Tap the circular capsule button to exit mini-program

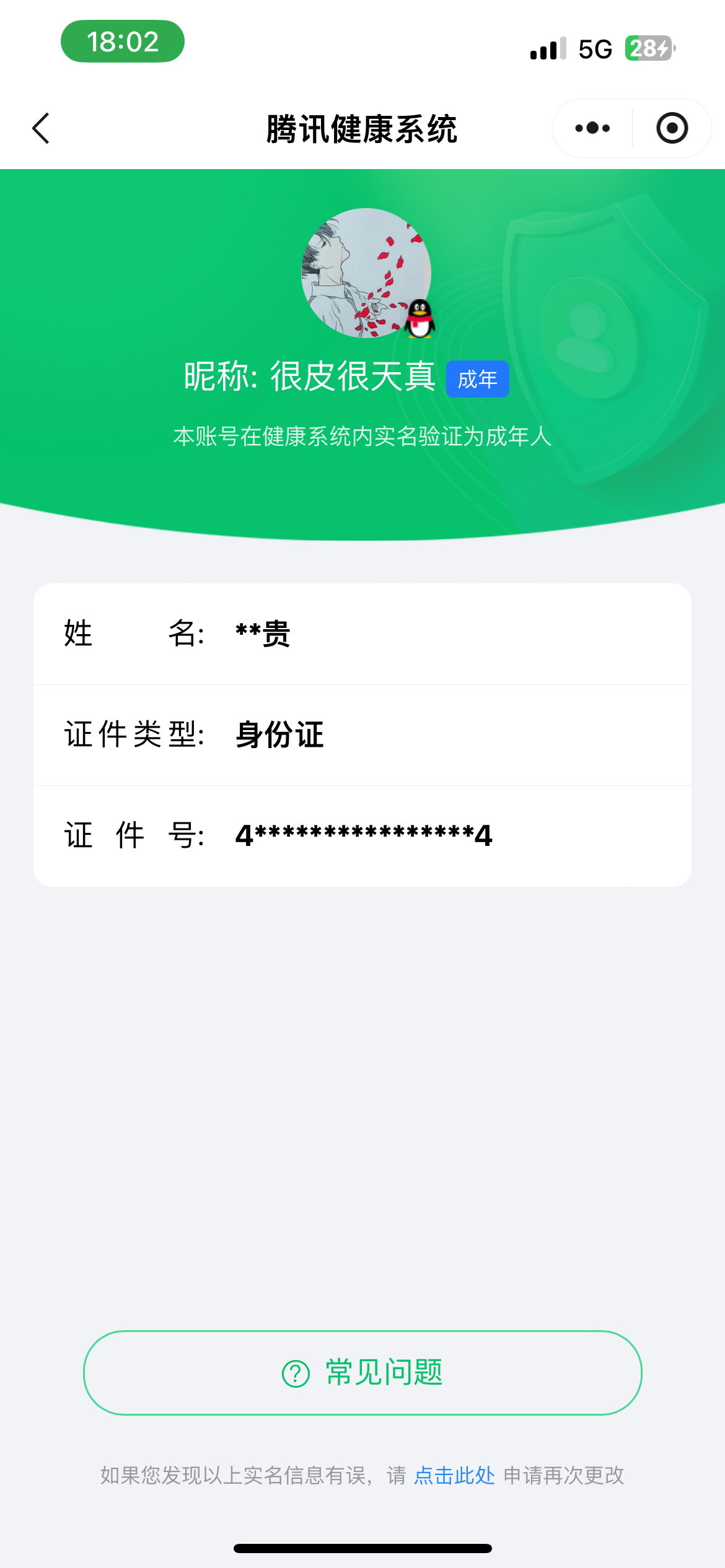671,128
